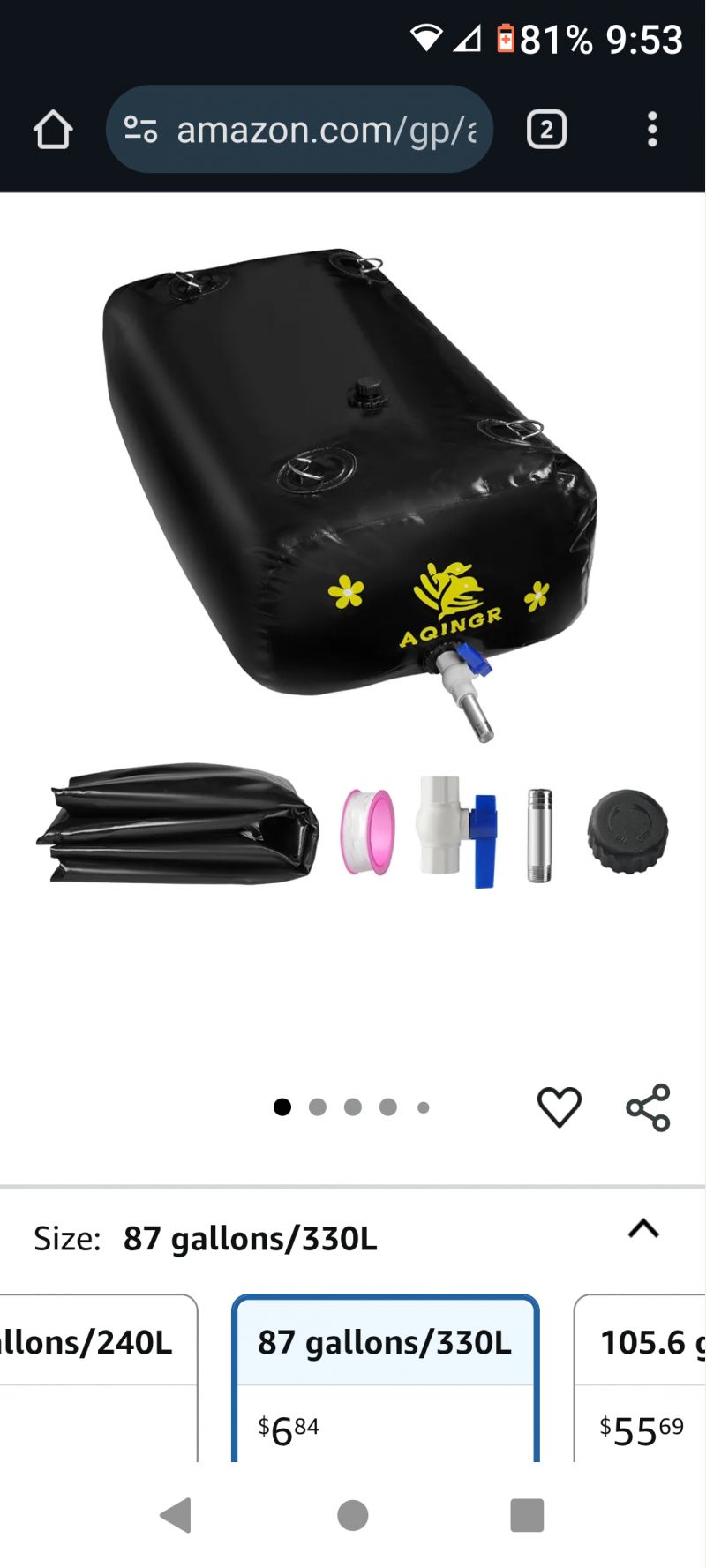This screenshot has width=706, height=1568.
Task: Collapse the Size options section
Action: point(643,1228)
